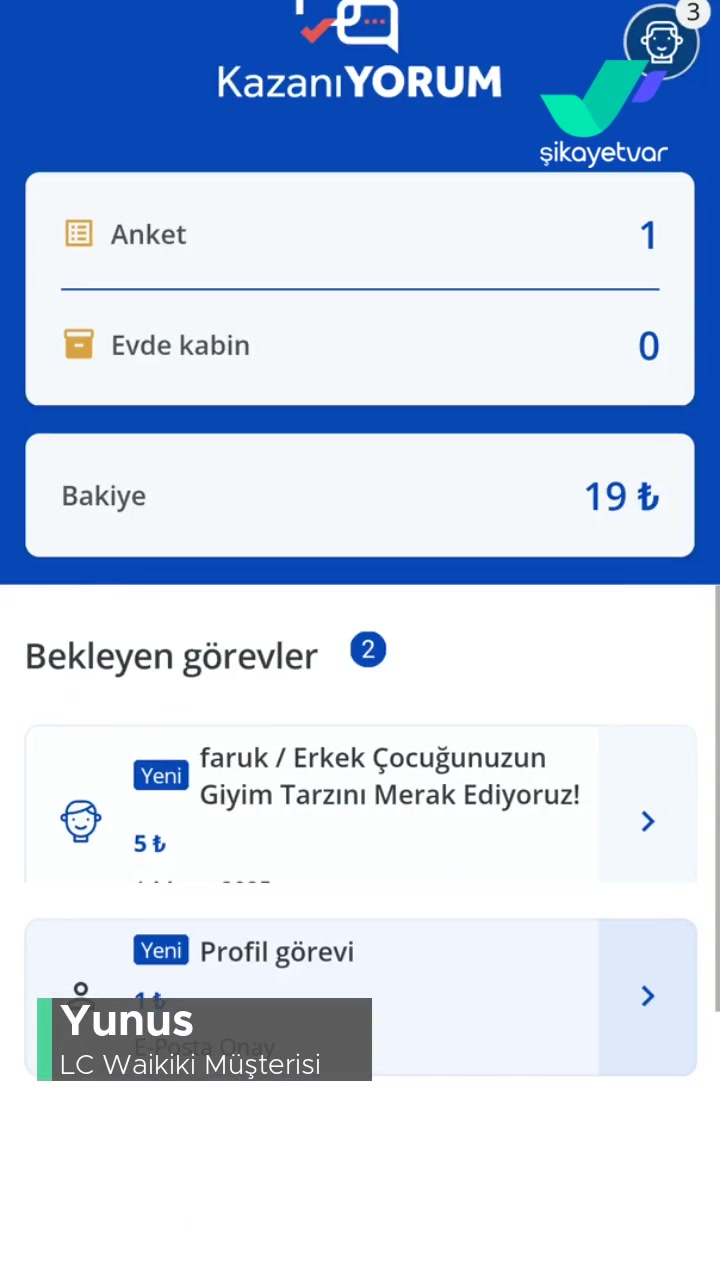Screen dimensions: 720x1280
Task: Open the profile avatar with 3 notifications
Action: [662, 41]
